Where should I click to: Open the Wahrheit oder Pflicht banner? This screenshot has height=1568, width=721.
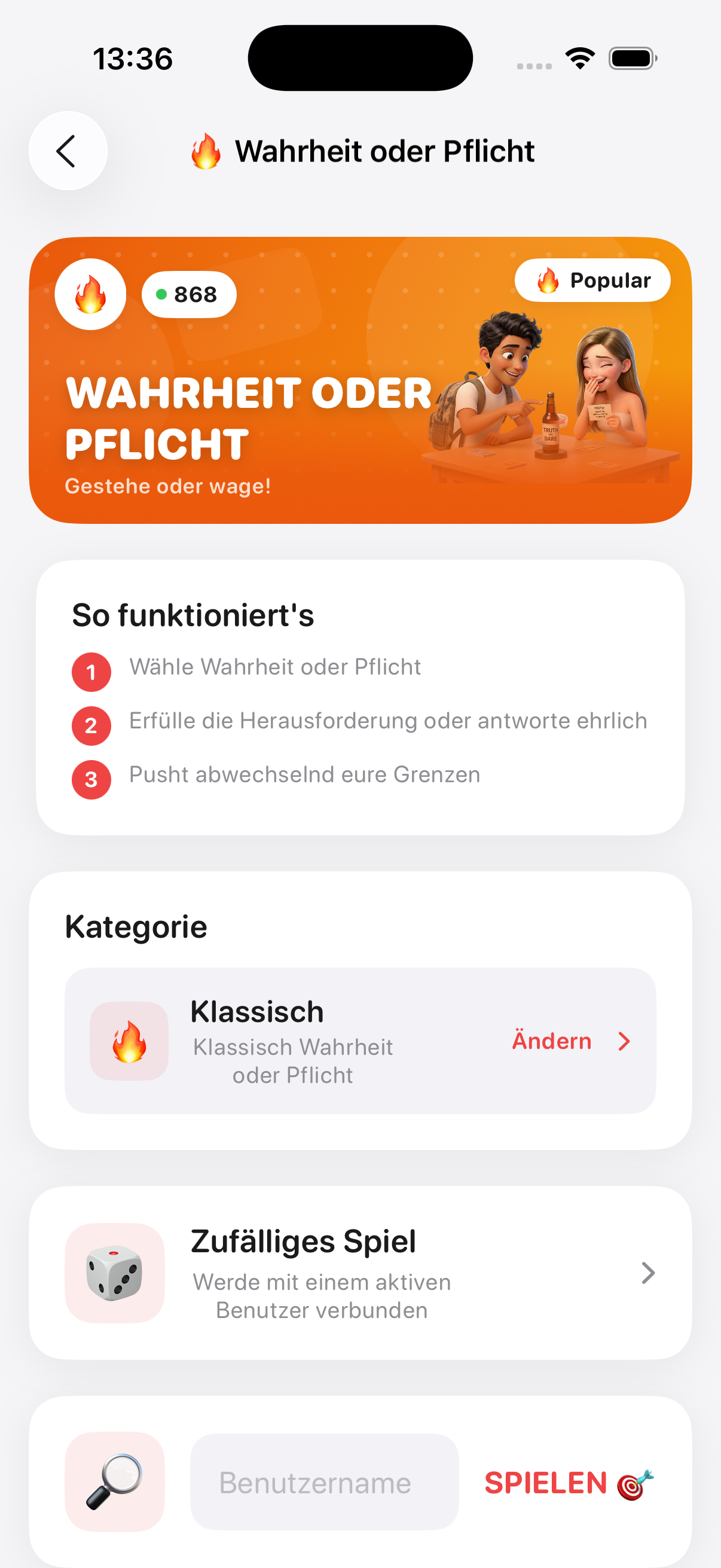[360, 377]
